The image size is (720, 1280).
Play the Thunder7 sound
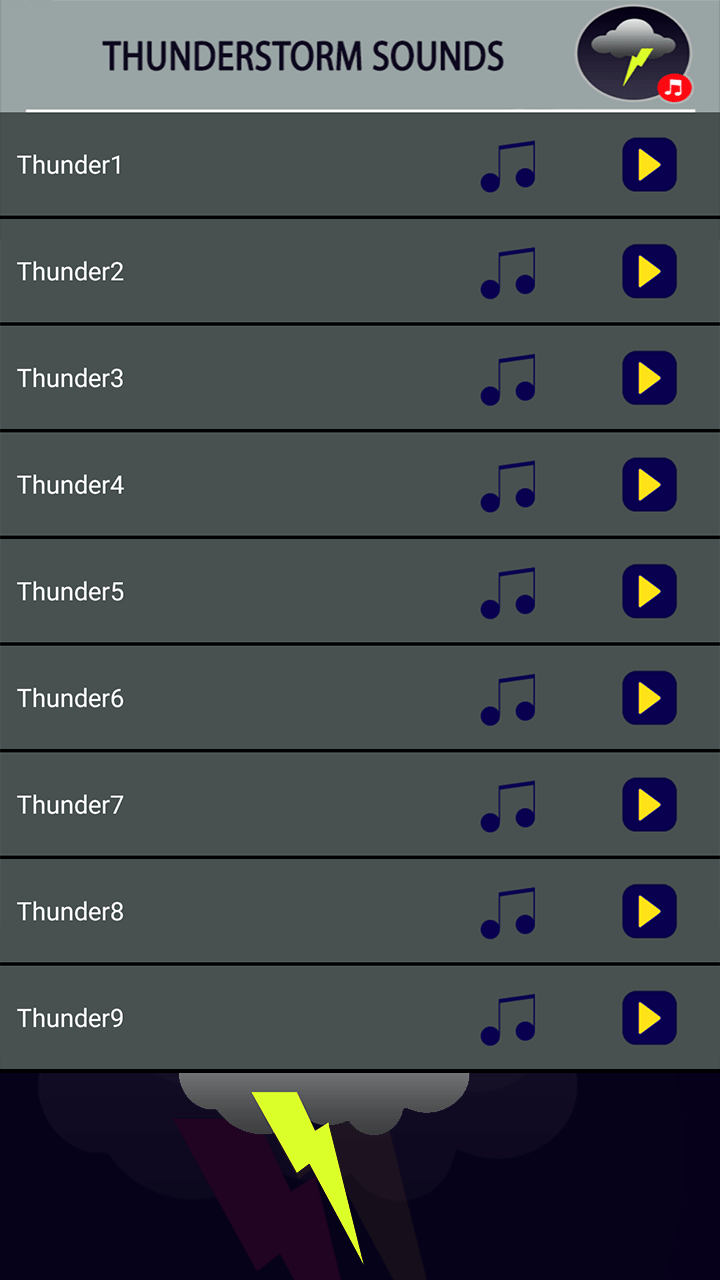tap(649, 805)
